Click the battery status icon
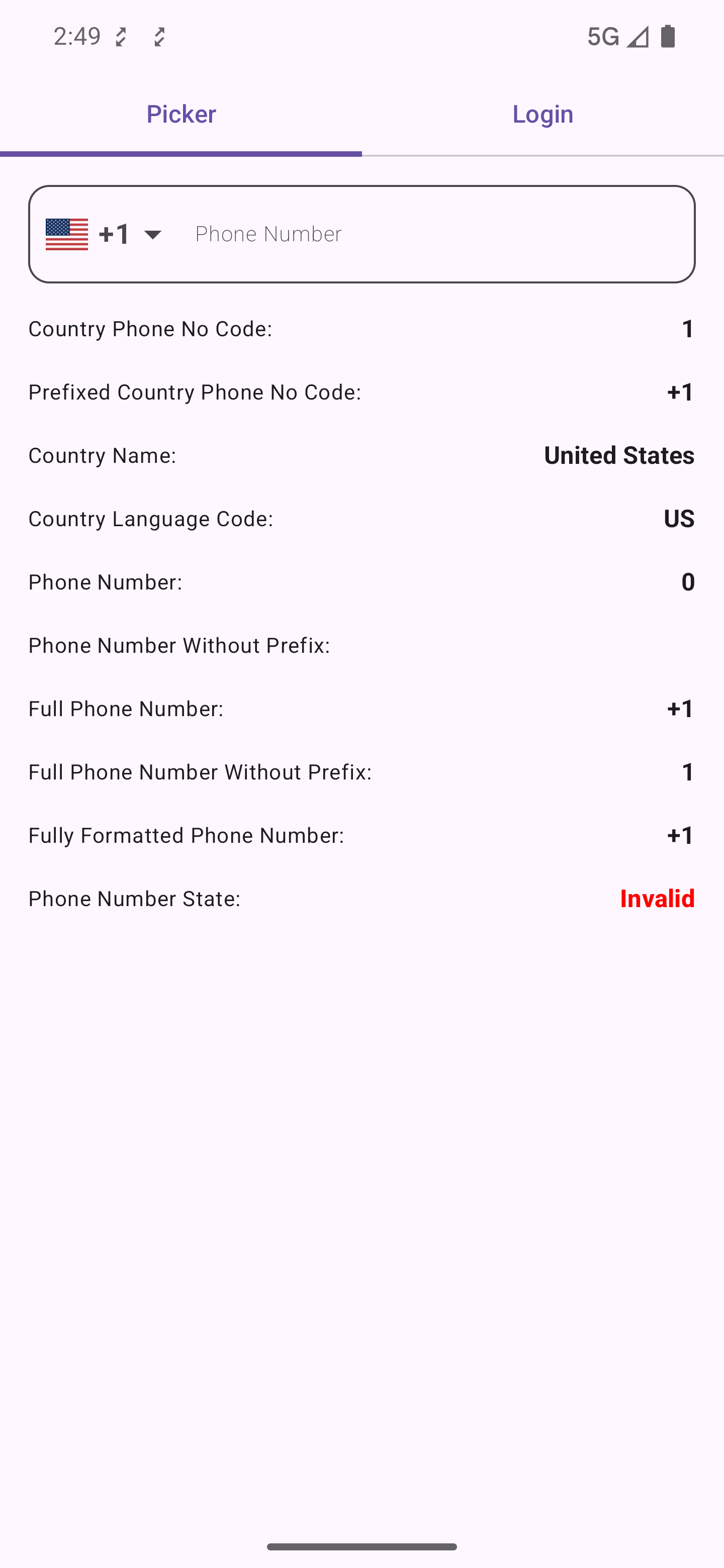The width and height of the screenshot is (724, 1568). (x=667, y=36)
